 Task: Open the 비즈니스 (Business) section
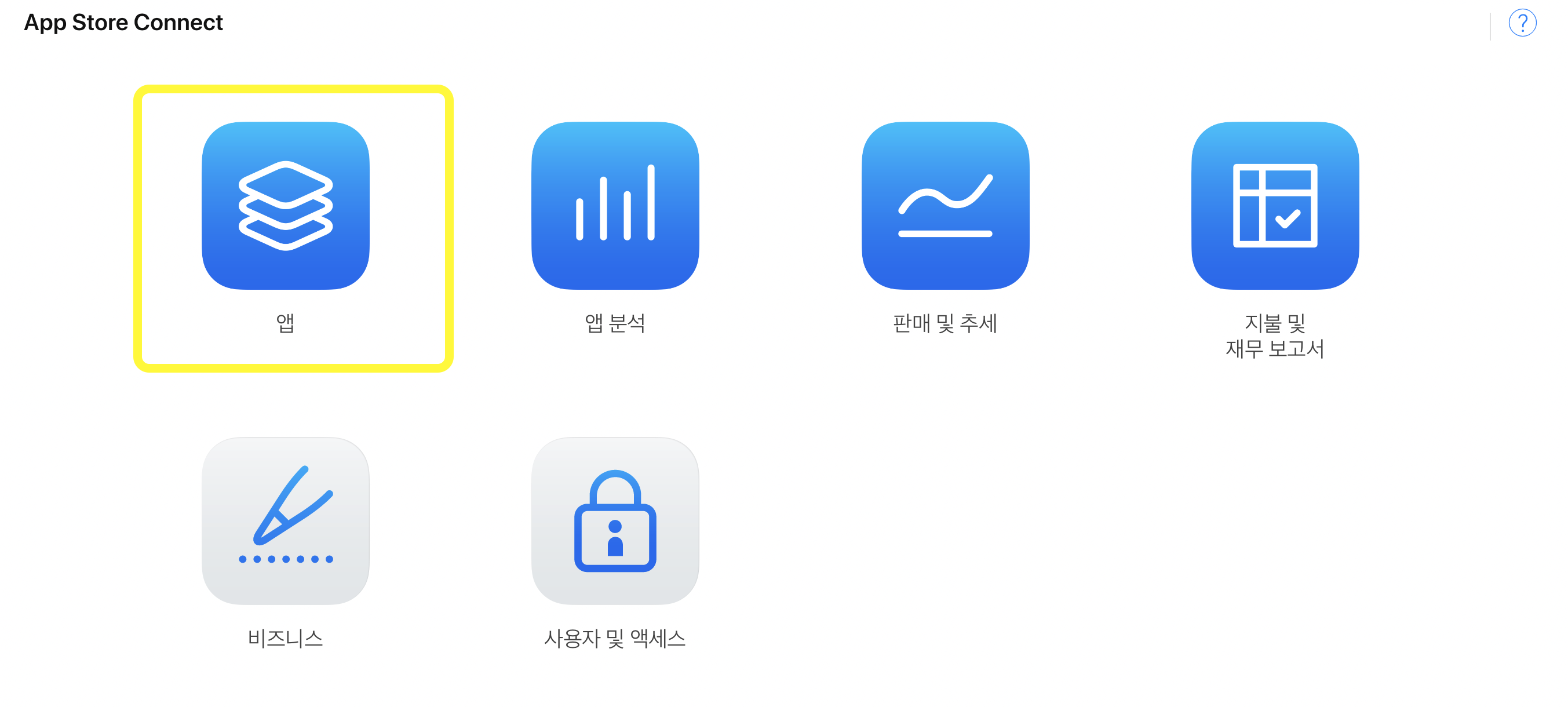click(x=286, y=520)
